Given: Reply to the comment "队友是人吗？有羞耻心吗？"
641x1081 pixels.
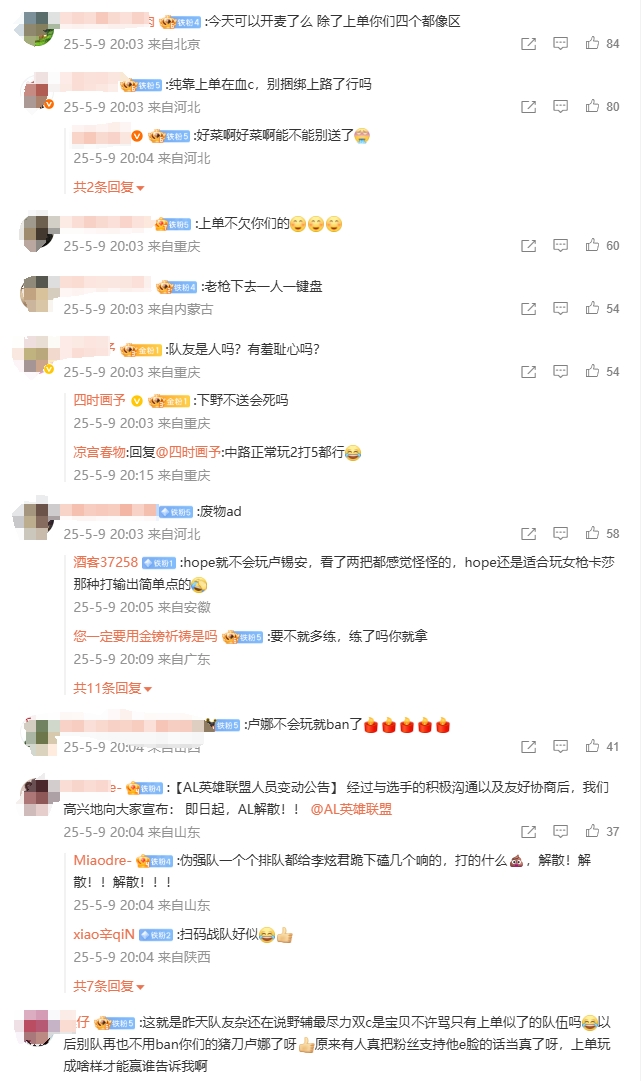Looking at the screenshot, I should click(560, 372).
